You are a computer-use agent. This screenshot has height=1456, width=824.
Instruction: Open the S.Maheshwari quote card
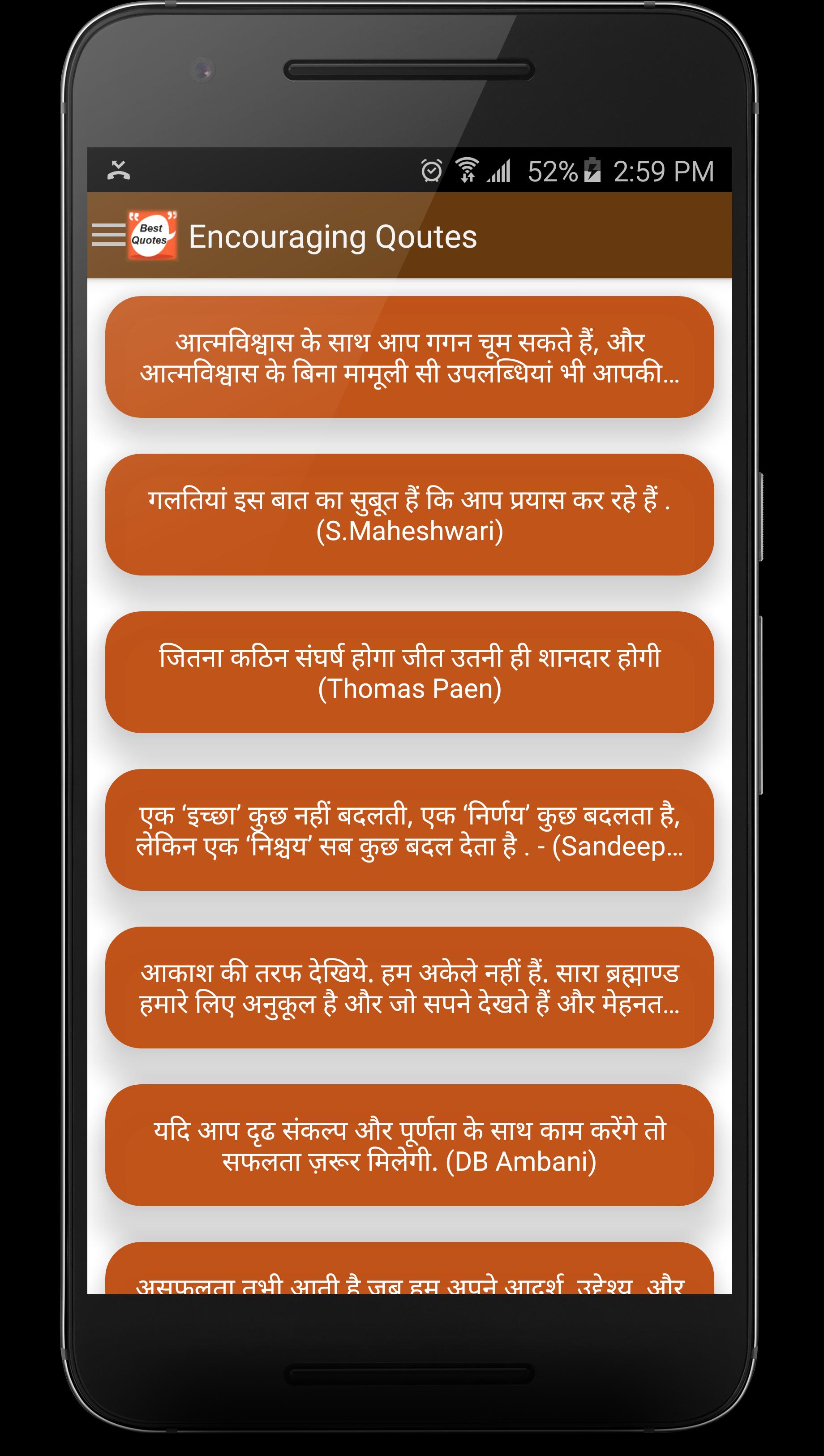point(409,515)
